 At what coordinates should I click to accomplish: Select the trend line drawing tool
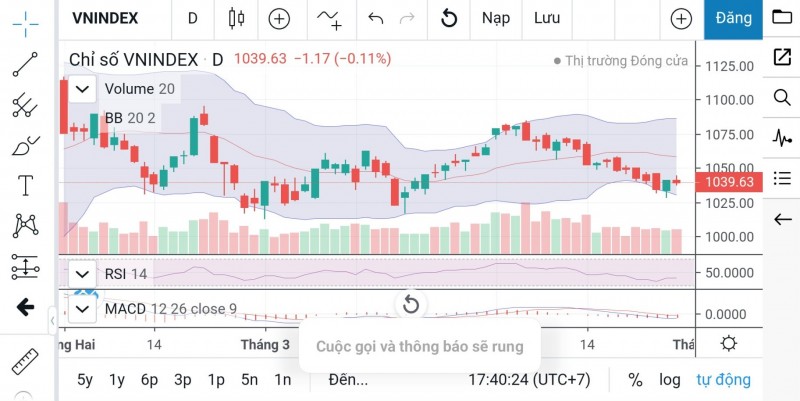tap(25, 63)
